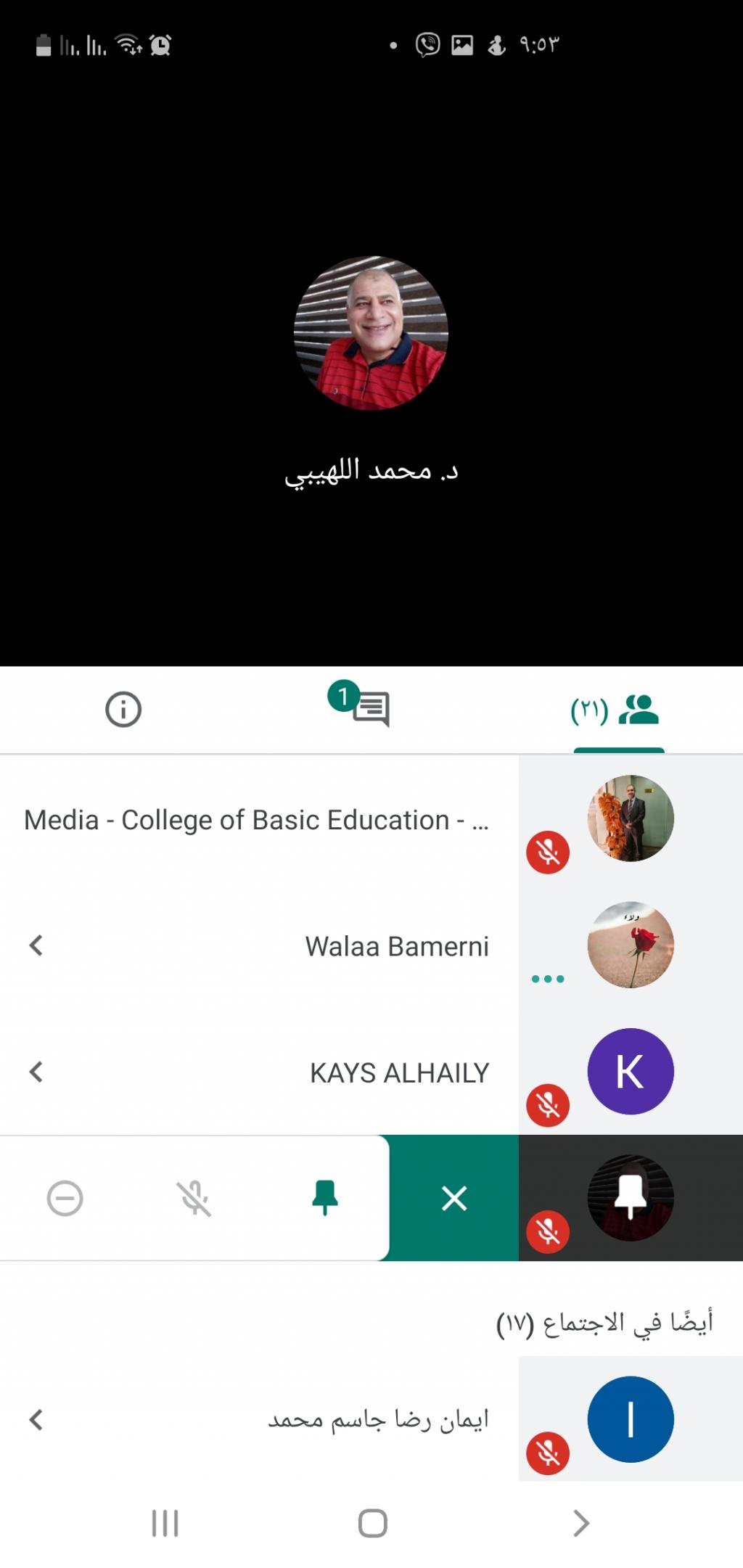Pin the selected participant
The width and height of the screenshot is (743, 1568).
point(324,1198)
